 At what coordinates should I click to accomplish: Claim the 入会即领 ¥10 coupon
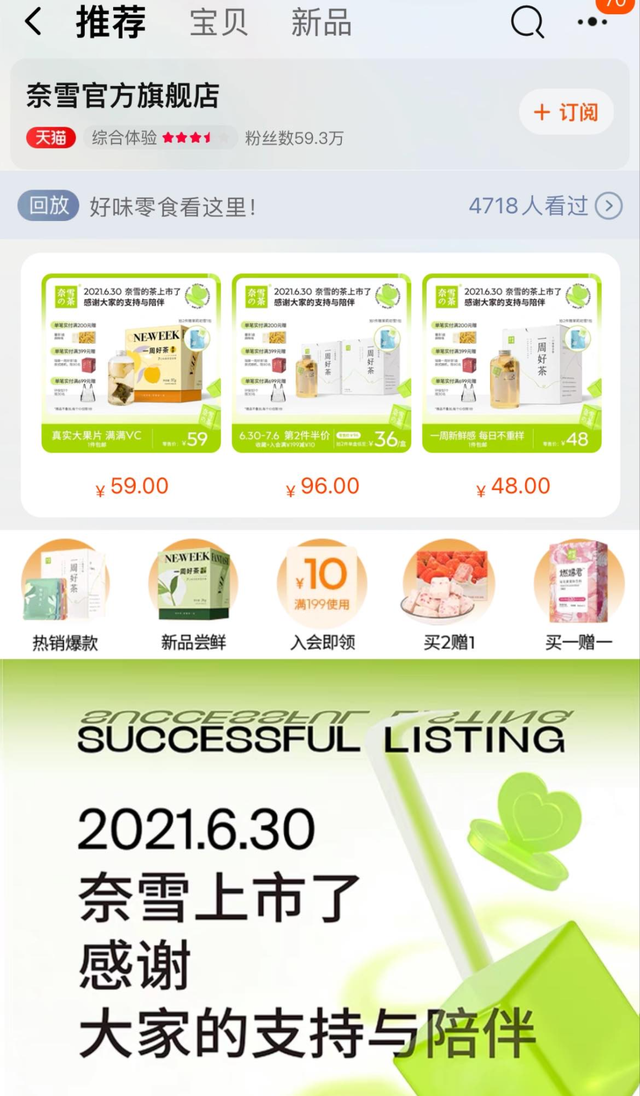[x=322, y=595]
